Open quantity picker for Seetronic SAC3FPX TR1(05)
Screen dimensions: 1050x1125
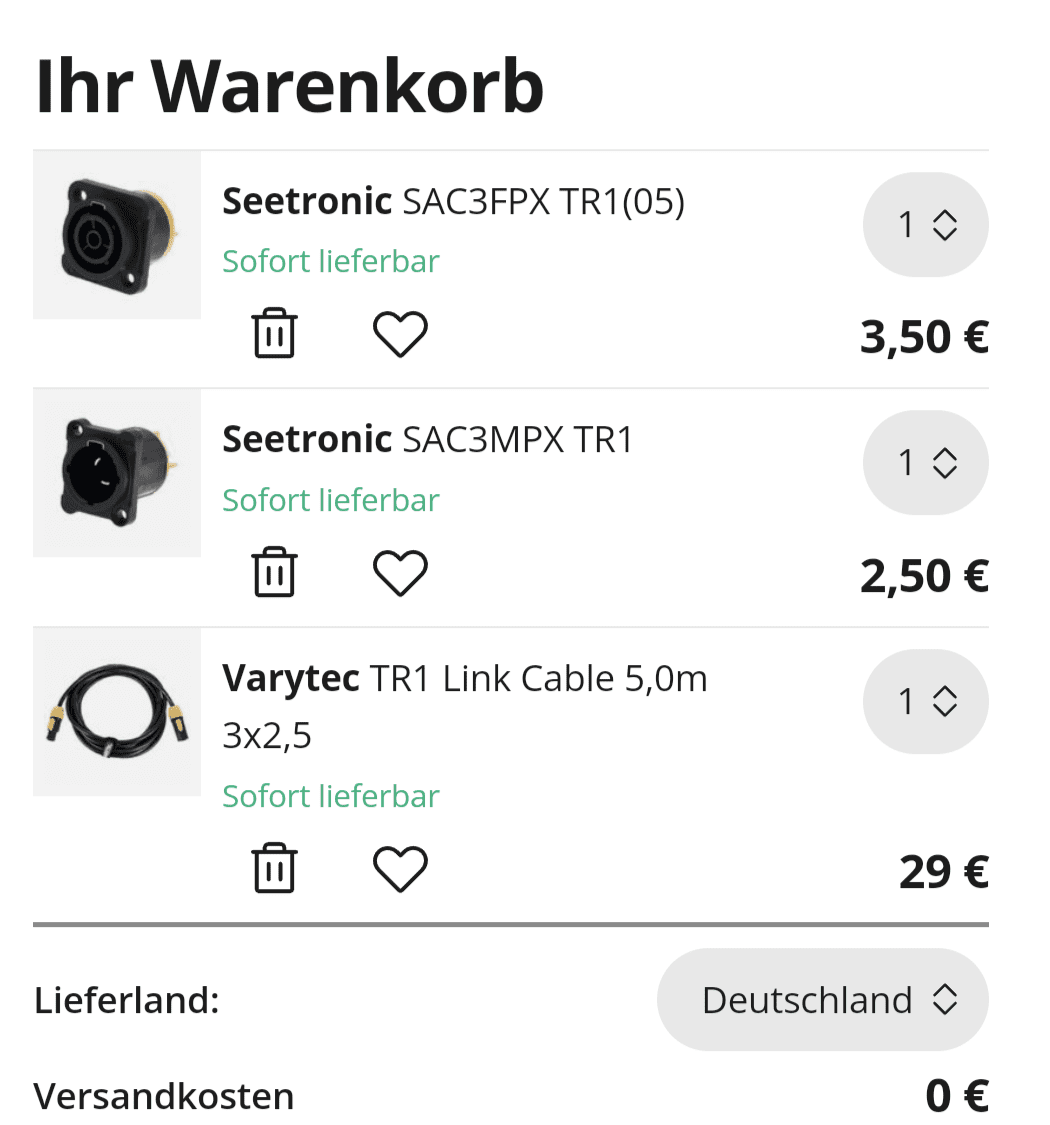925,225
